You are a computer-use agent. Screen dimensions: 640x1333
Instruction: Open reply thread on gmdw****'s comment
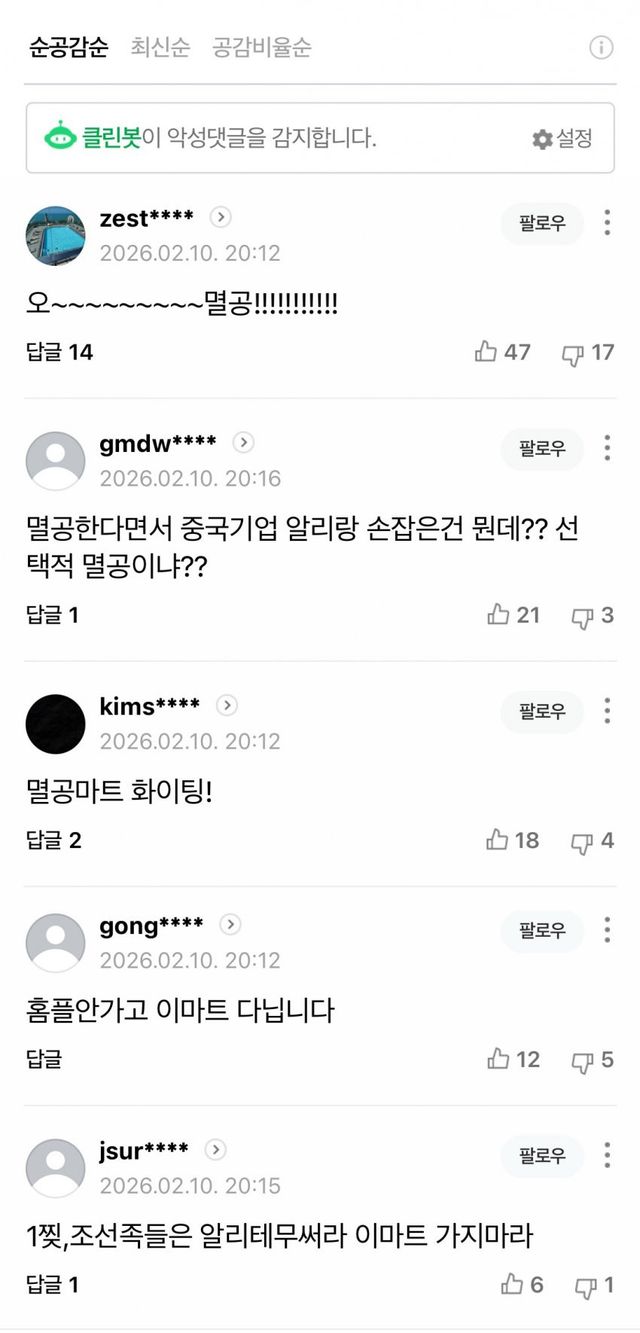pos(52,615)
